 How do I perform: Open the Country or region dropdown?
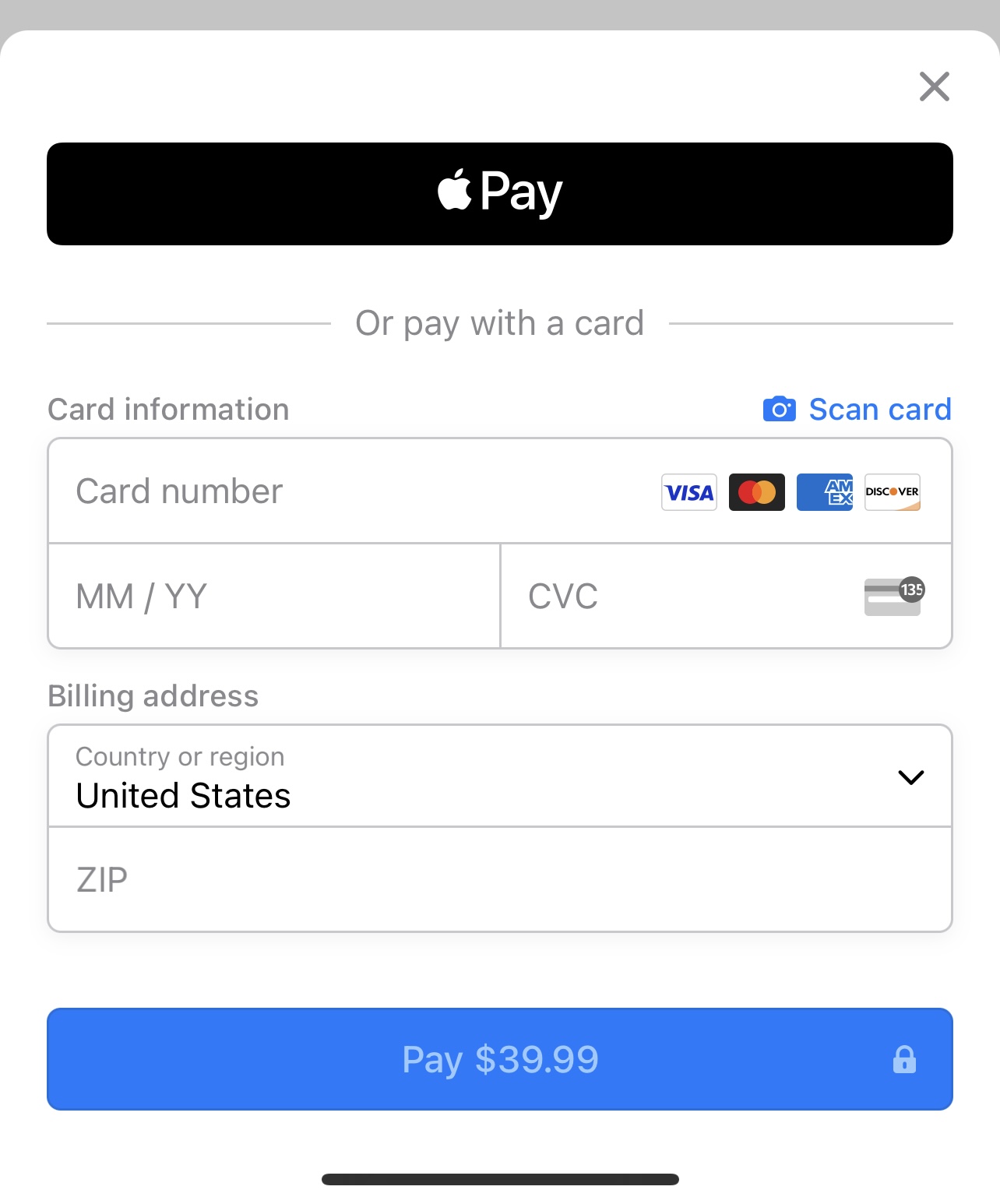click(x=499, y=776)
